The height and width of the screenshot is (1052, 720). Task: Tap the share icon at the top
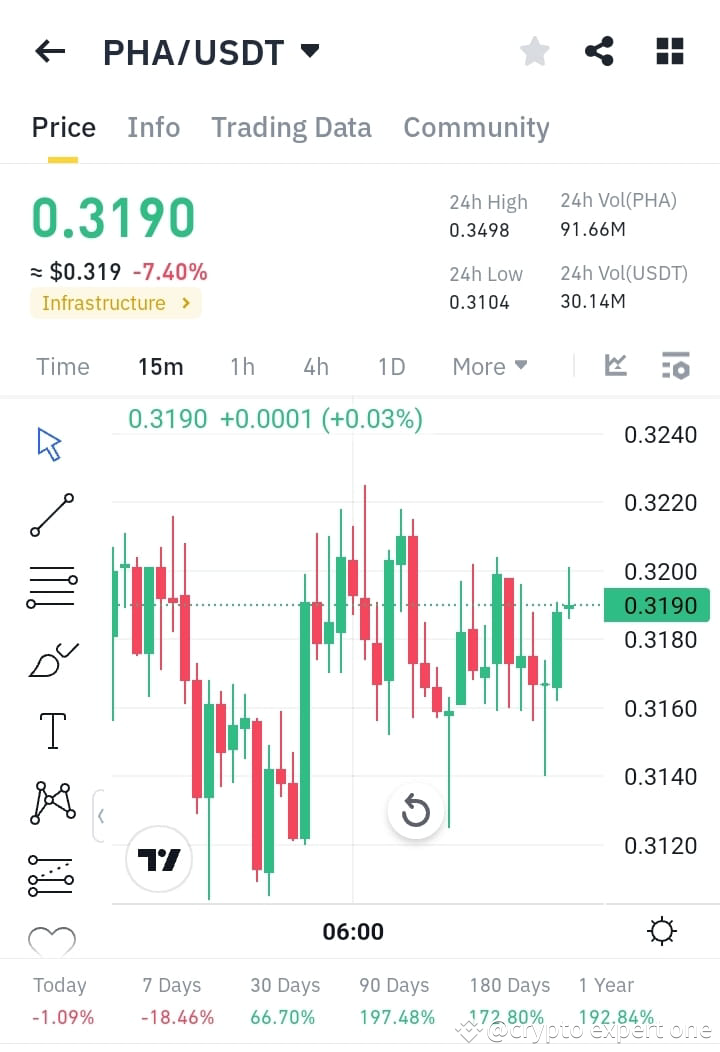pyautogui.click(x=599, y=50)
